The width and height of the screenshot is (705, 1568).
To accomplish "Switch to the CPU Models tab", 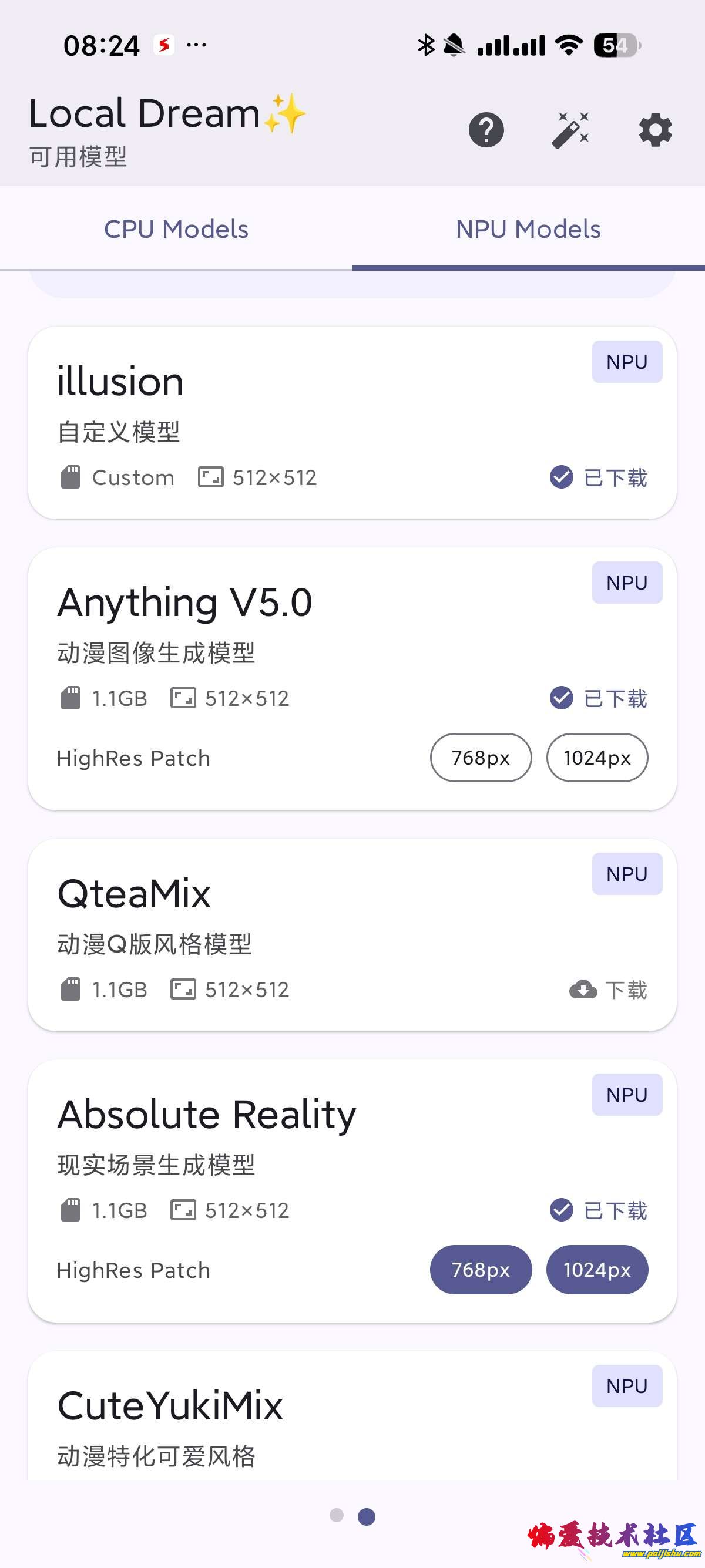I will click(x=176, y=230).
